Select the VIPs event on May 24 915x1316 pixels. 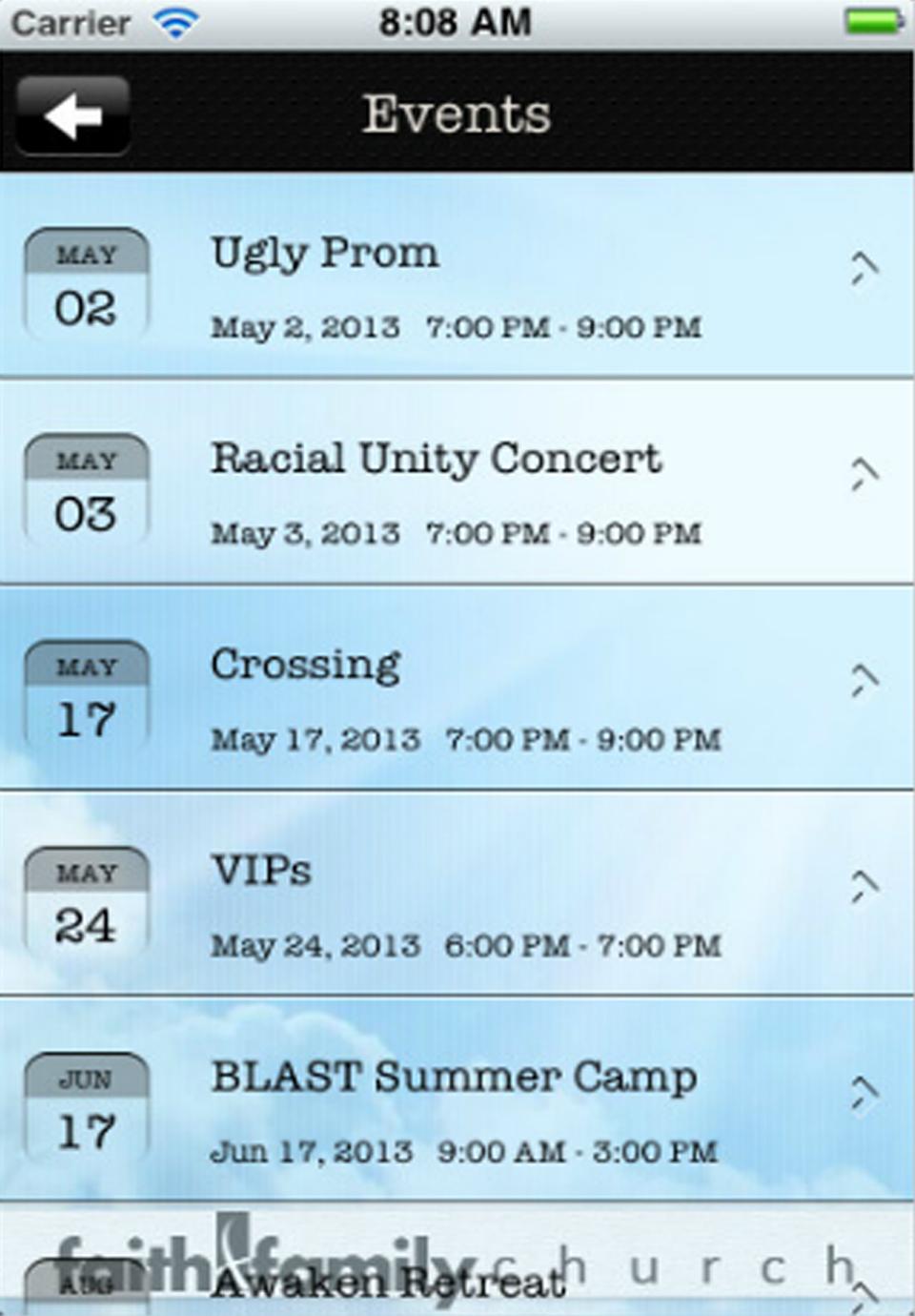(456, 902)
